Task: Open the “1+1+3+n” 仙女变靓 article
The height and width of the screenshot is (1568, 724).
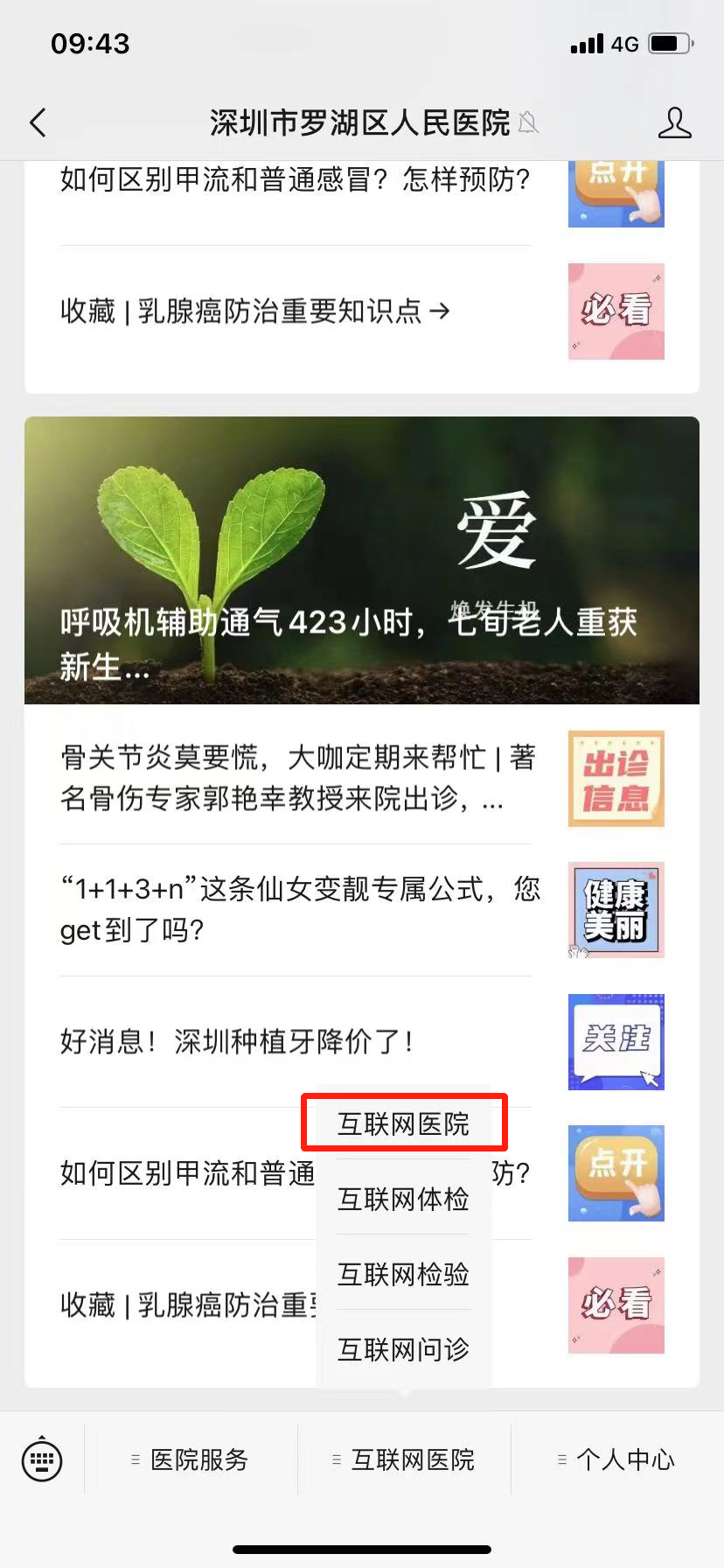Action: [x=297, y=909]
